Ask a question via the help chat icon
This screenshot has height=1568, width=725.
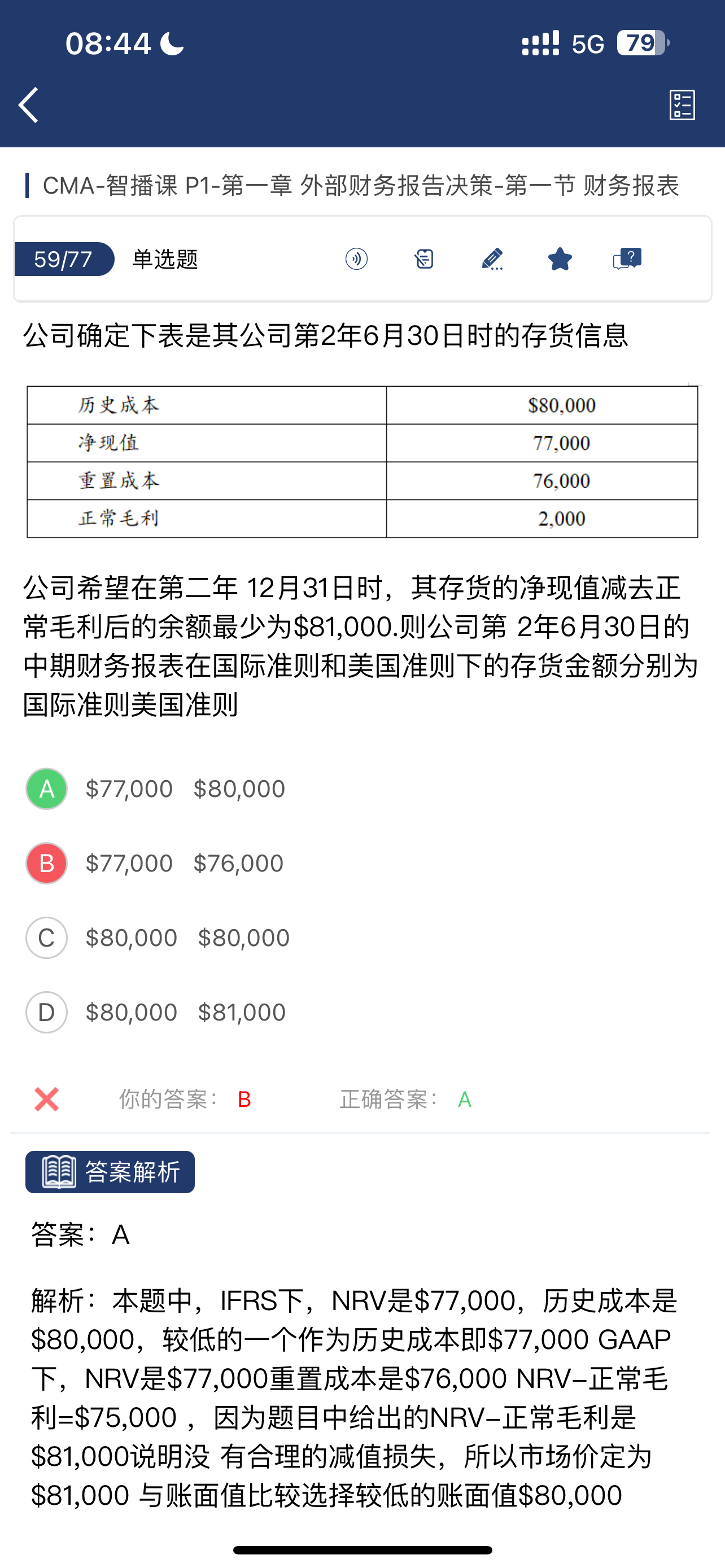pyautogui.click(x=627, y=259)
